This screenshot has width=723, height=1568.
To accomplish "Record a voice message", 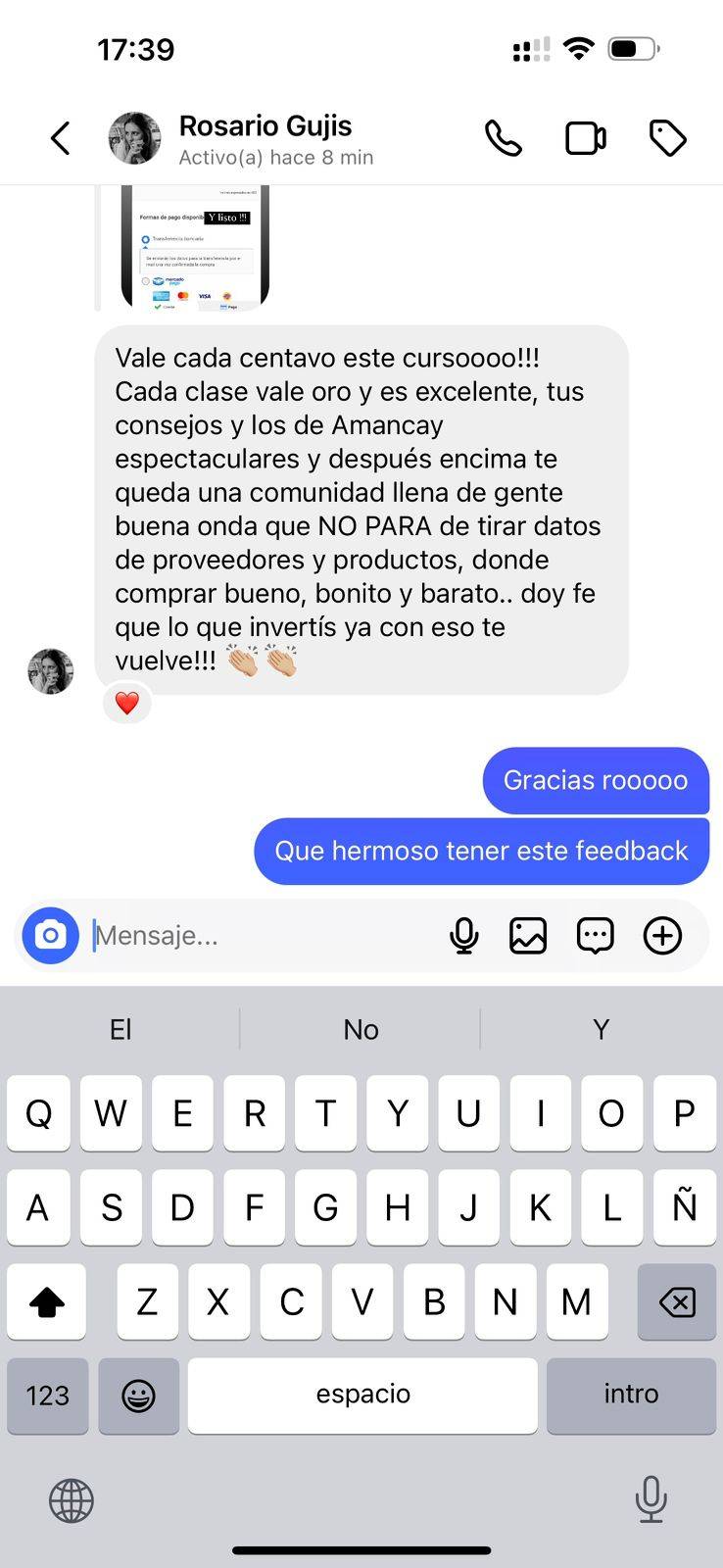I will pos(463,936).
